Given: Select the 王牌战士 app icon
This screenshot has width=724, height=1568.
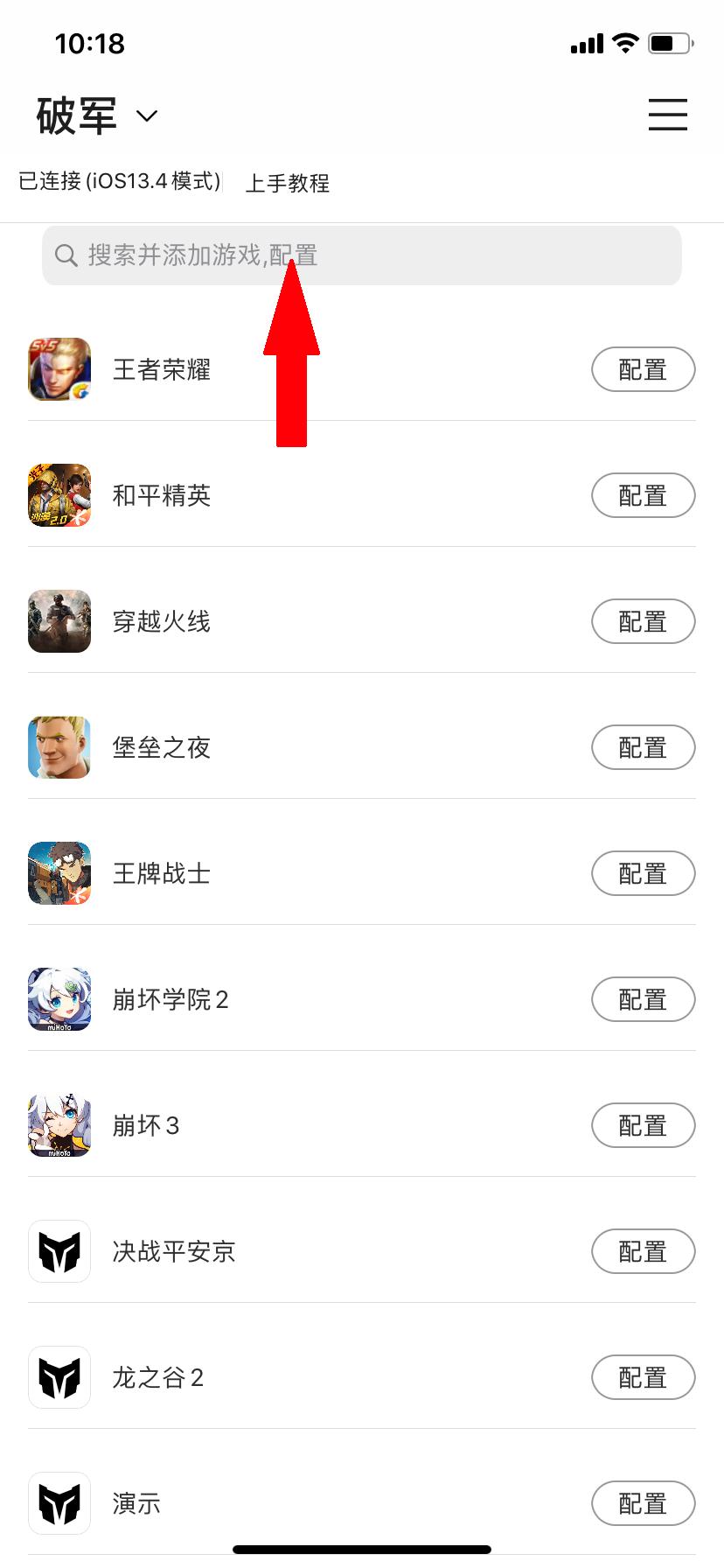Looking at the screenshot, I should 59,873.
